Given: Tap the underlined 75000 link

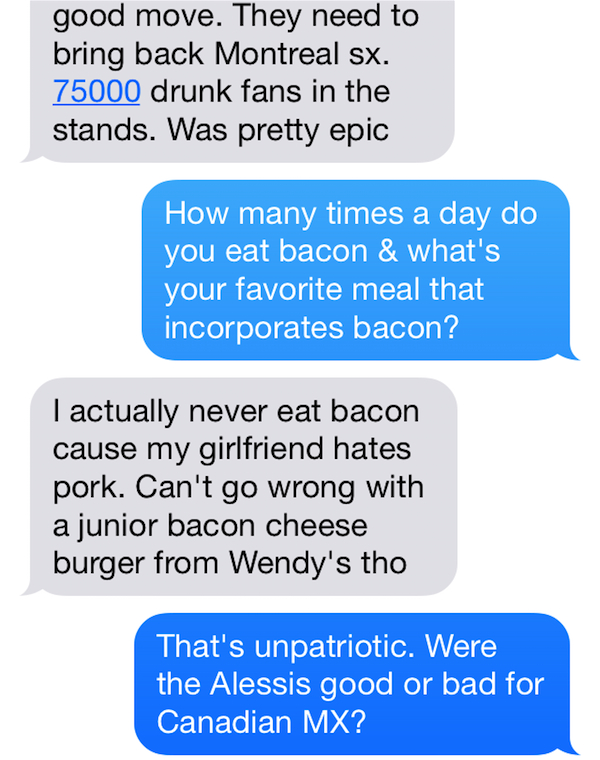Looking at the screenshot, I should click(x=95, y=91).
